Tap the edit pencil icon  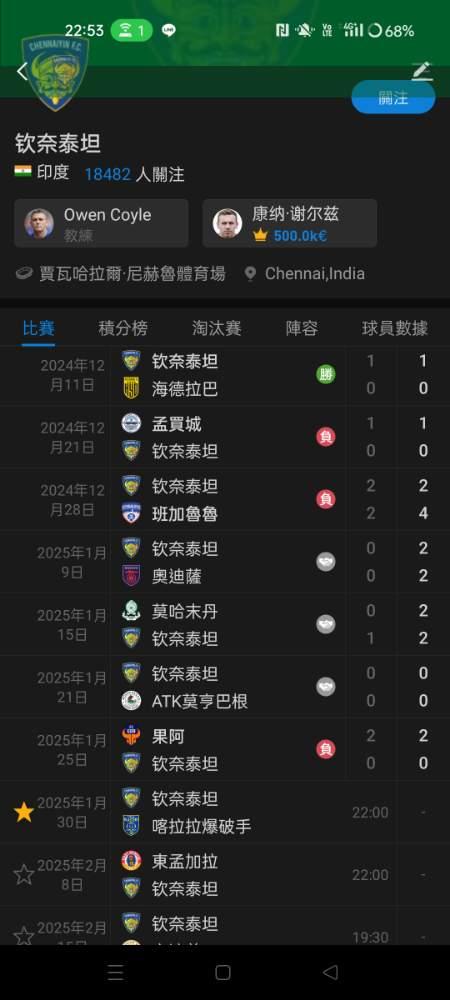coord(421,71)
